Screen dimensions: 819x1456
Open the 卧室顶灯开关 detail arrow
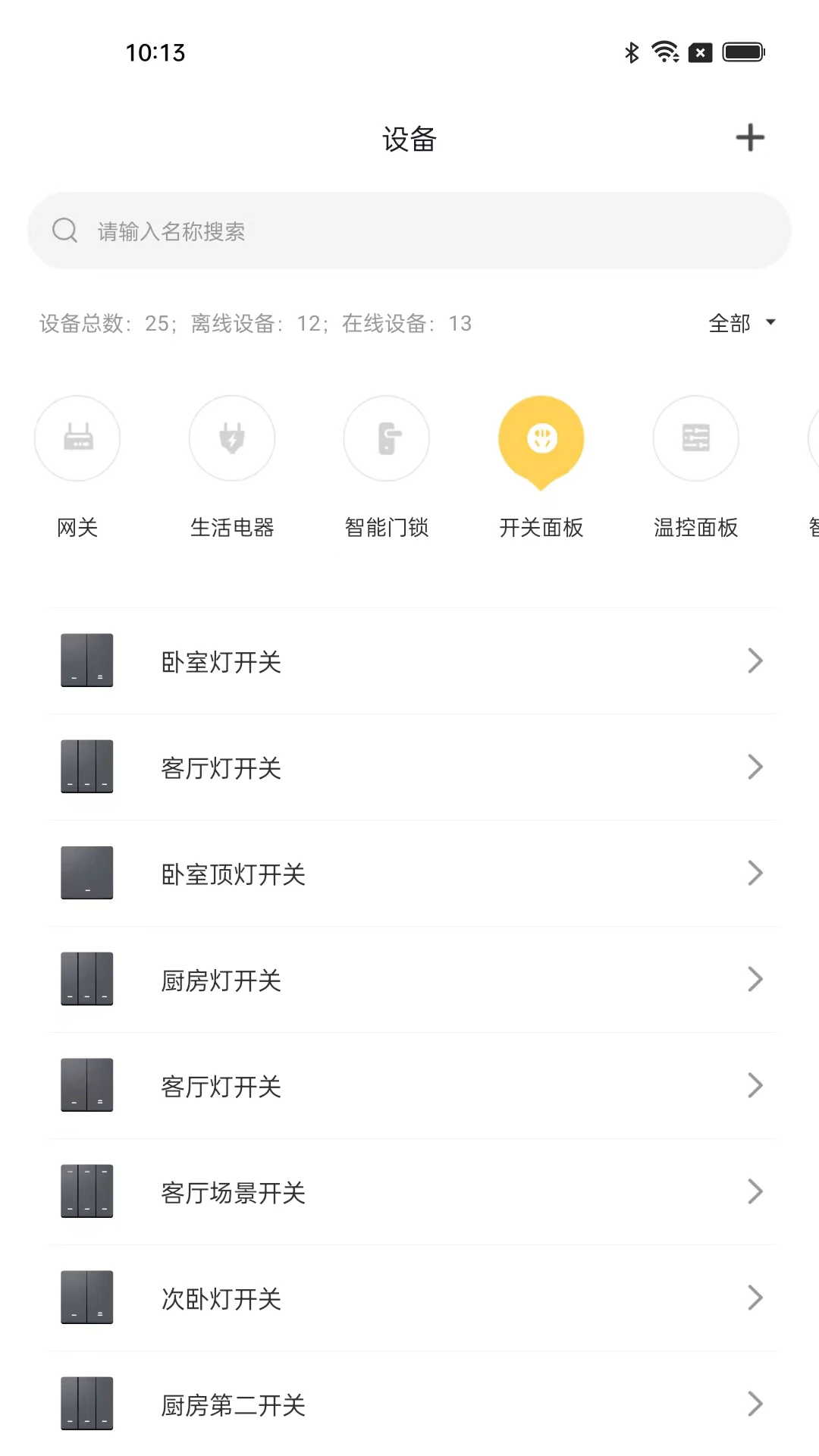click(x=755, y=873)
